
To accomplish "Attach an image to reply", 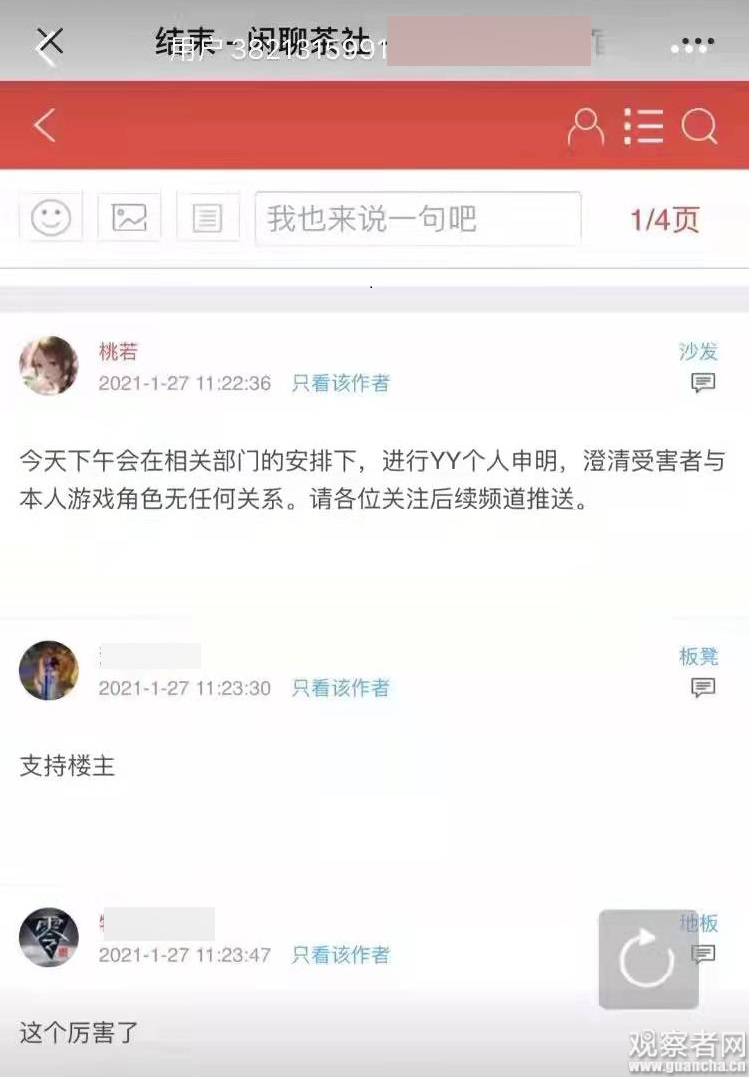I will point(129,217).
